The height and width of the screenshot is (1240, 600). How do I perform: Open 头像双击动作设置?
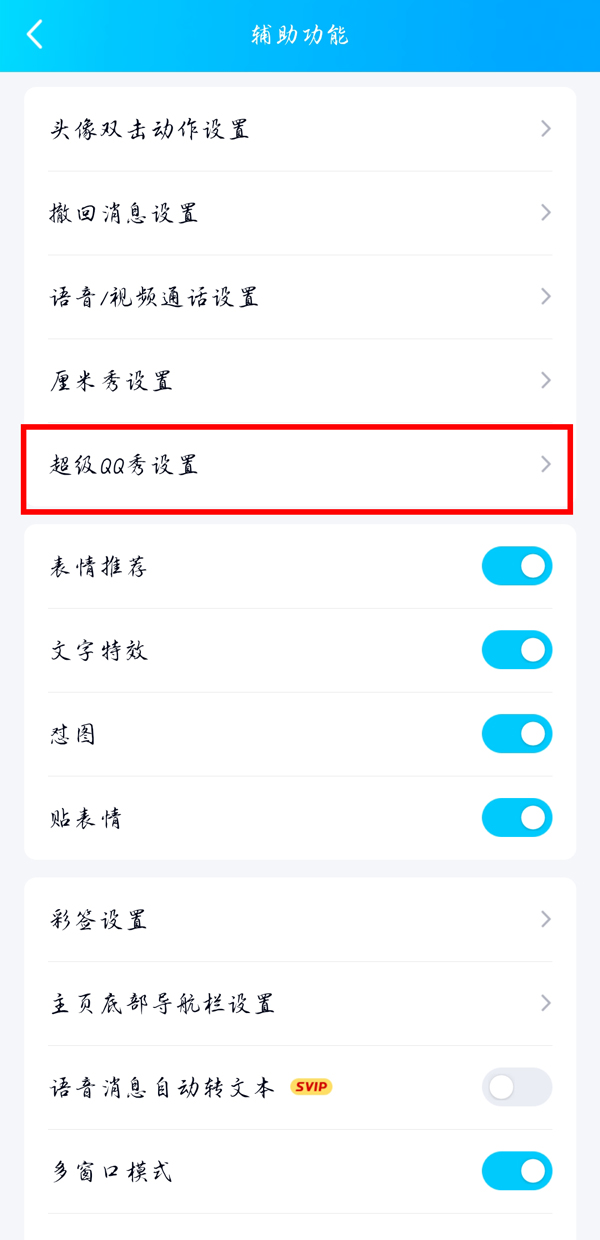click(x=300, y=129)
